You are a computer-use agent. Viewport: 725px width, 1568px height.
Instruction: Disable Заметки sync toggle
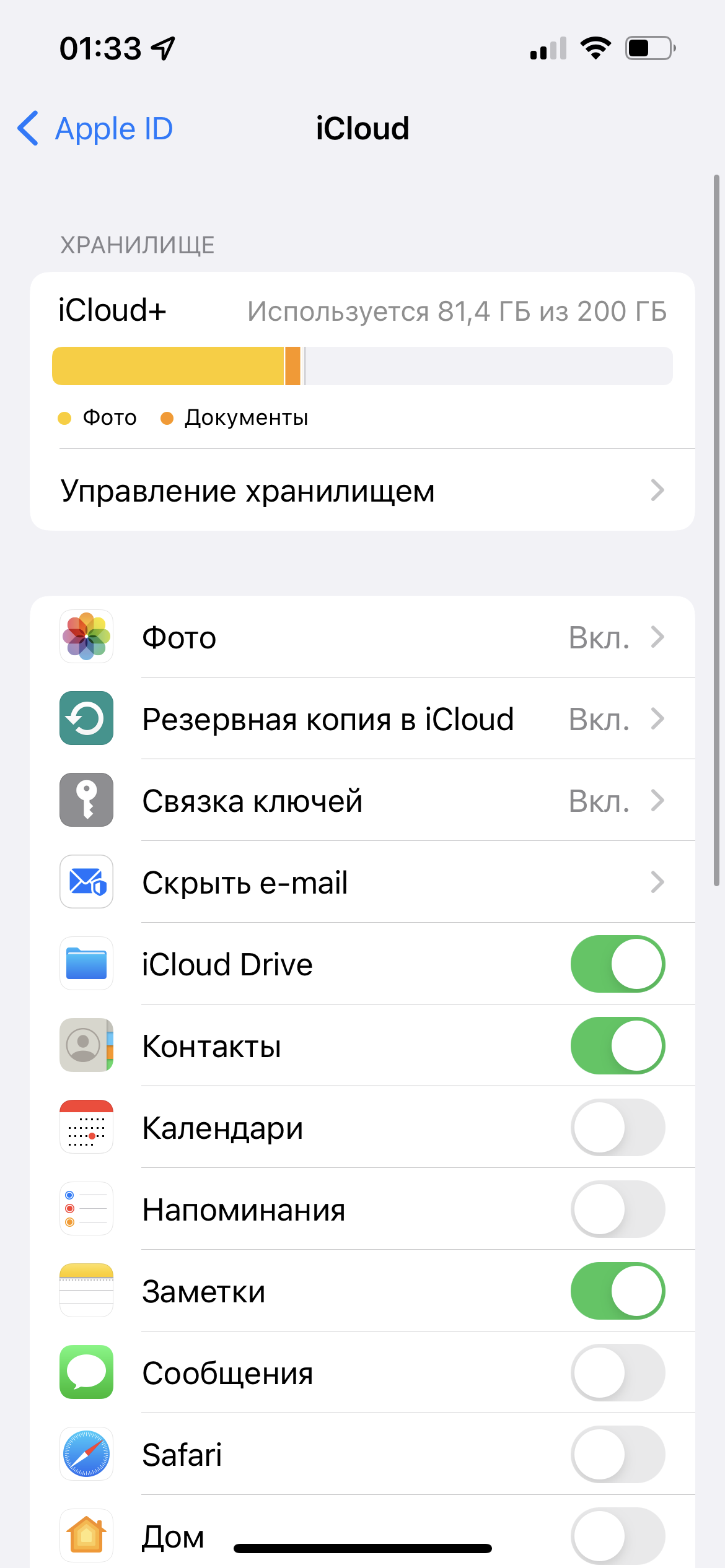[617, 1291]
